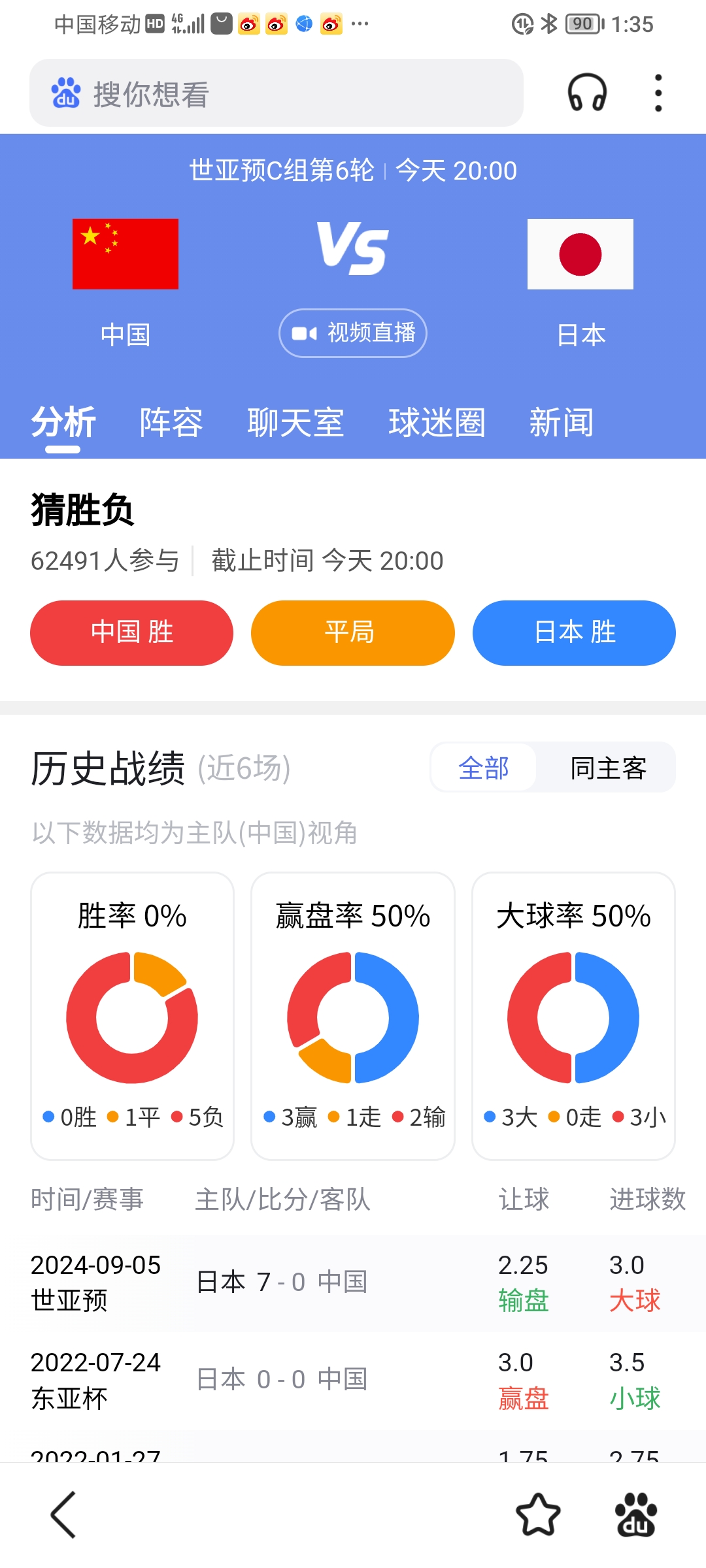
Task: Tap 视频直播 to watch live stream
Action: pos(353,333)
